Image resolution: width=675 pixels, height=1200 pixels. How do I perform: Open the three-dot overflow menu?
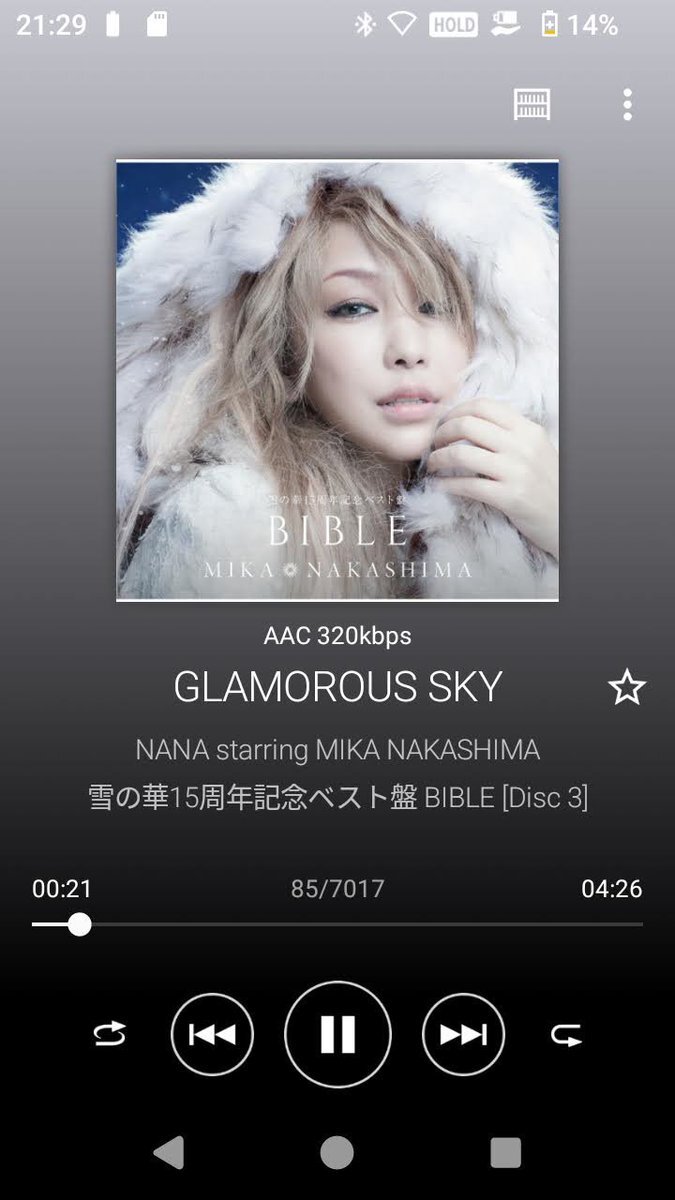[x=627, y=104]
